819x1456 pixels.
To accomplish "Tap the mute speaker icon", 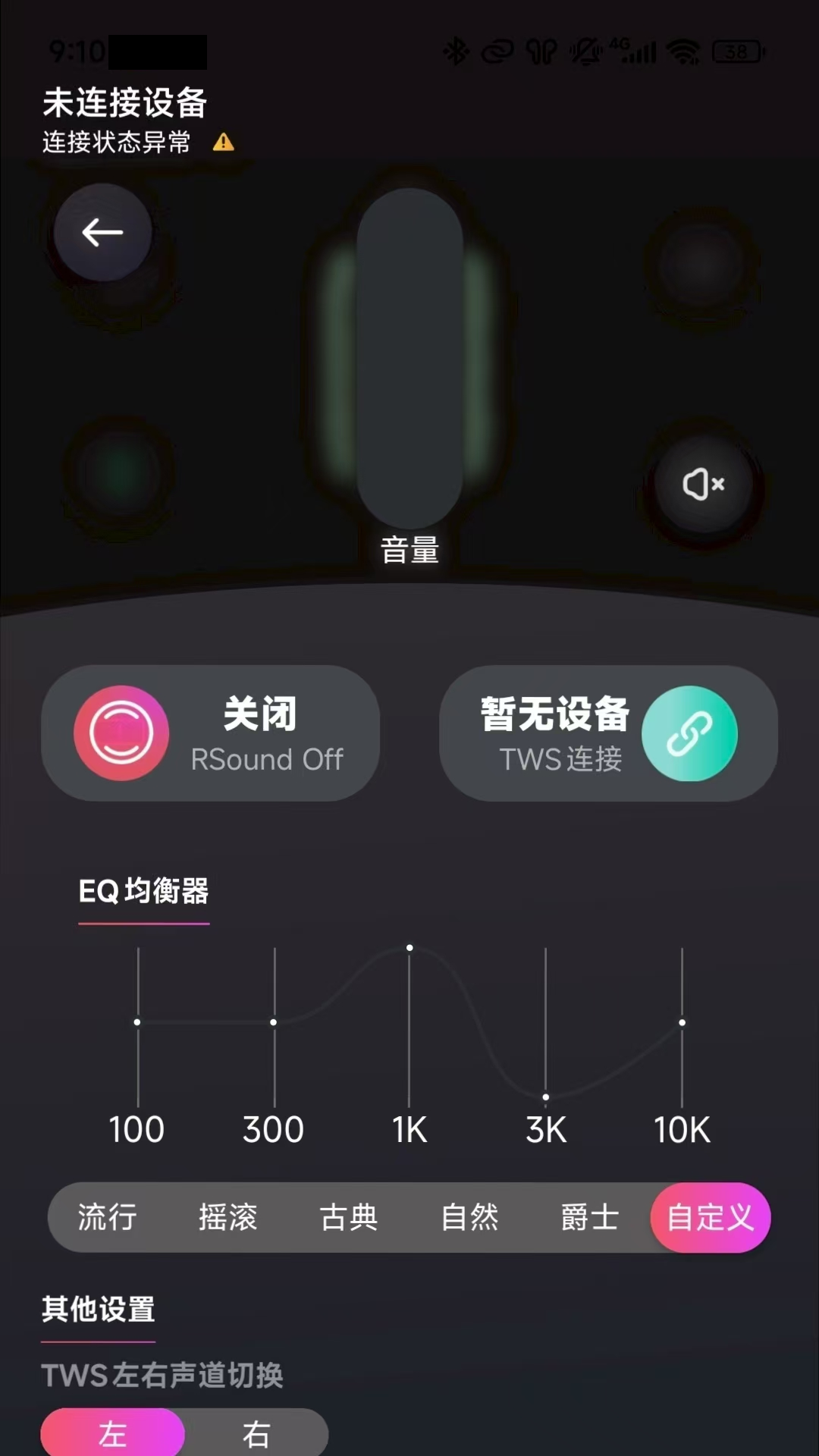I will click(x=701, y=485).
